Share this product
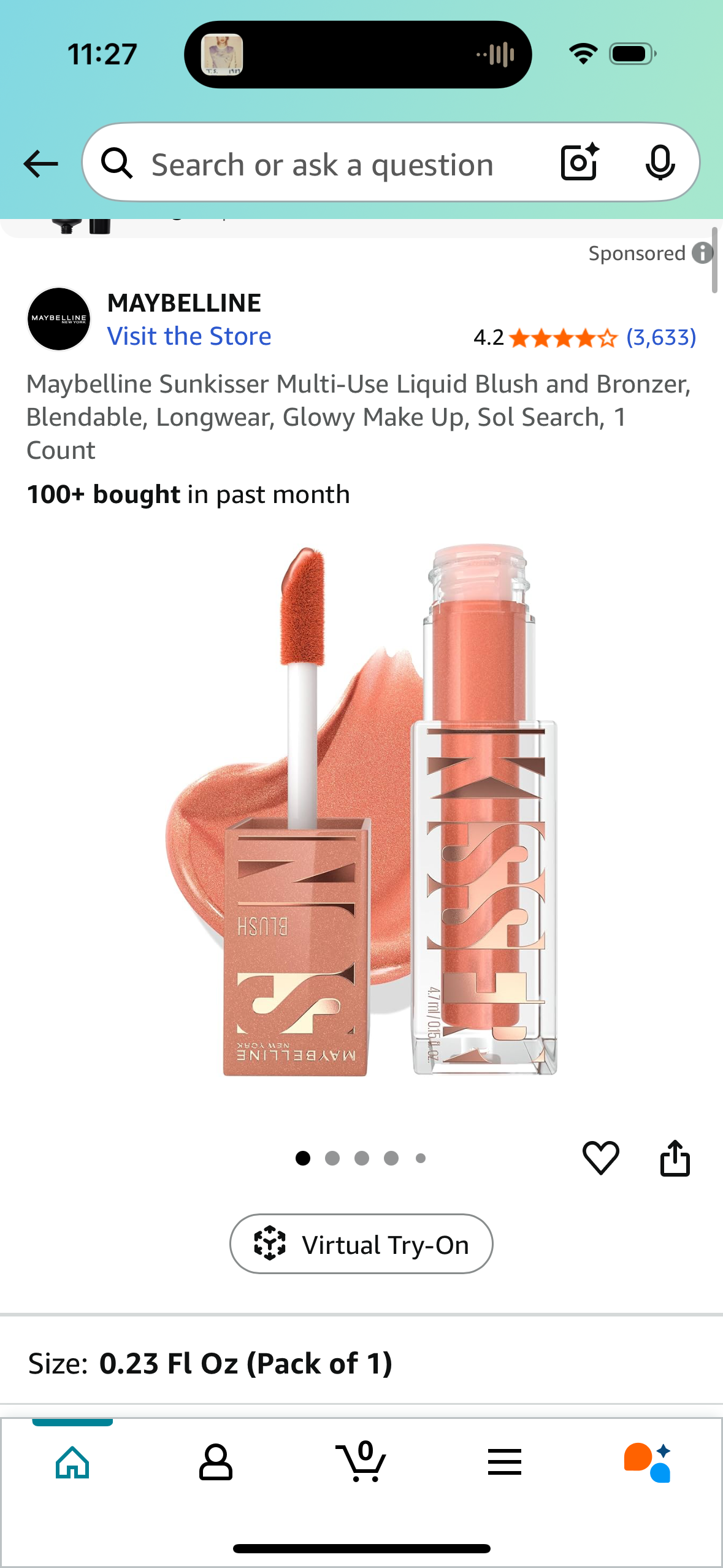The width and height of the screenshot is (723, 1568). pos(675,1158)
